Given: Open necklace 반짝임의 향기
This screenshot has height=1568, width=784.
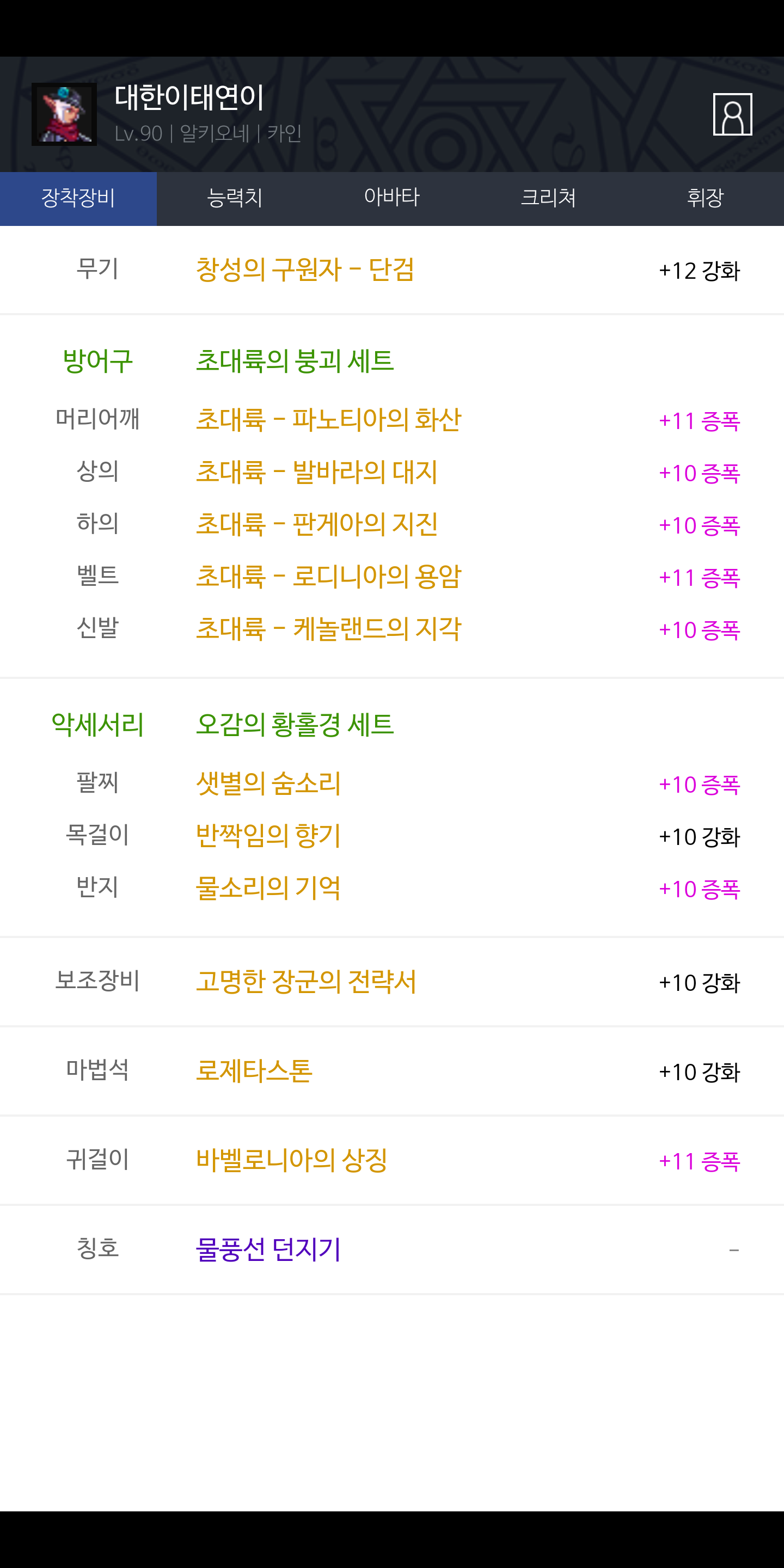Looking at the screenshot, I should (x=268, y=836).
